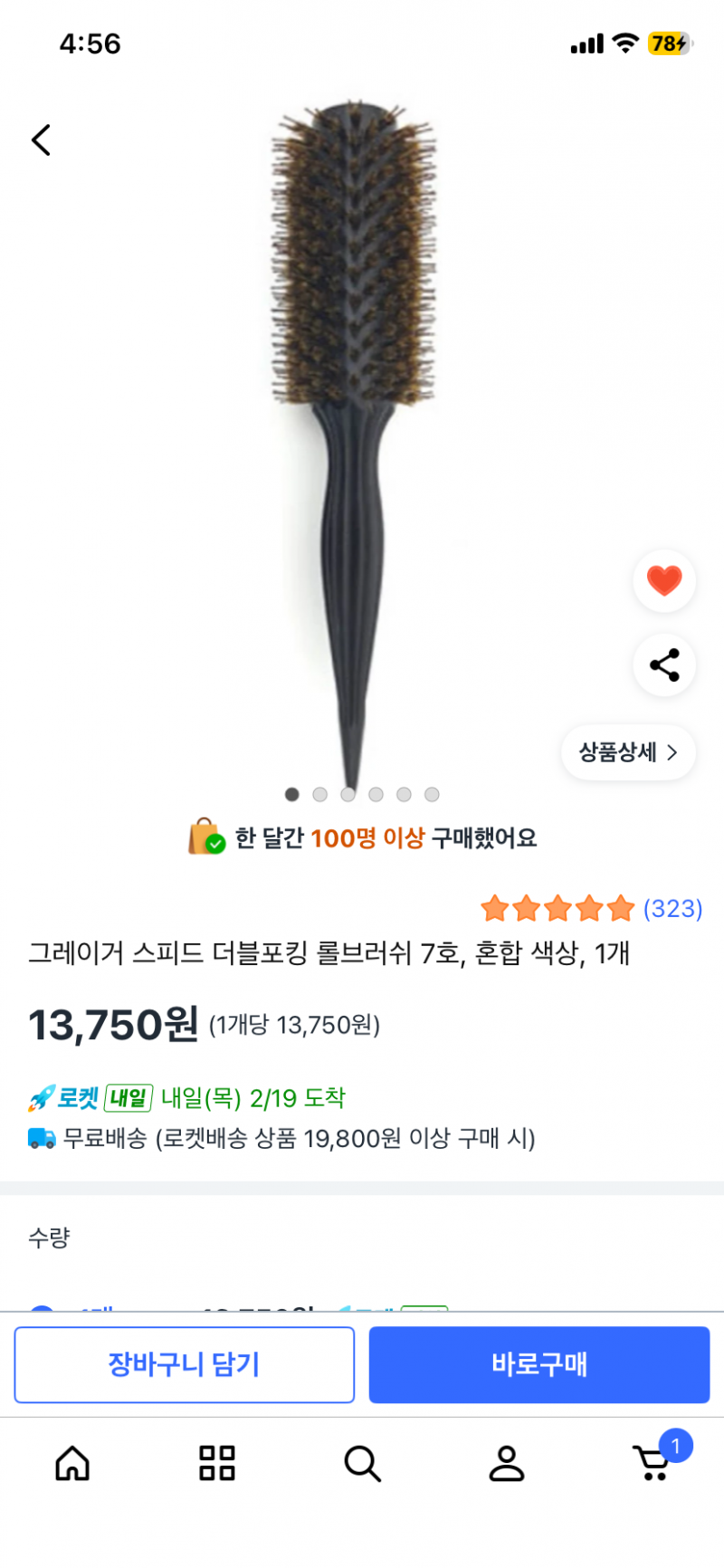Select the Home icon in bottom navigation

coord(71,1463)
